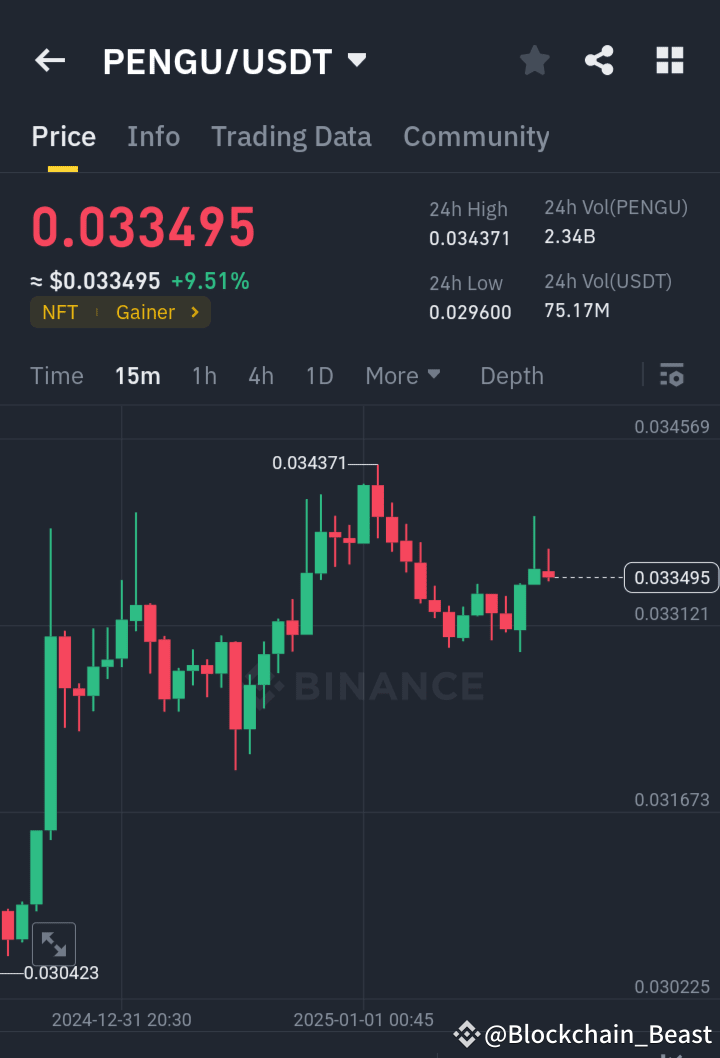
Task: Toggle the 15m candle interval
Action: [138, 375]
